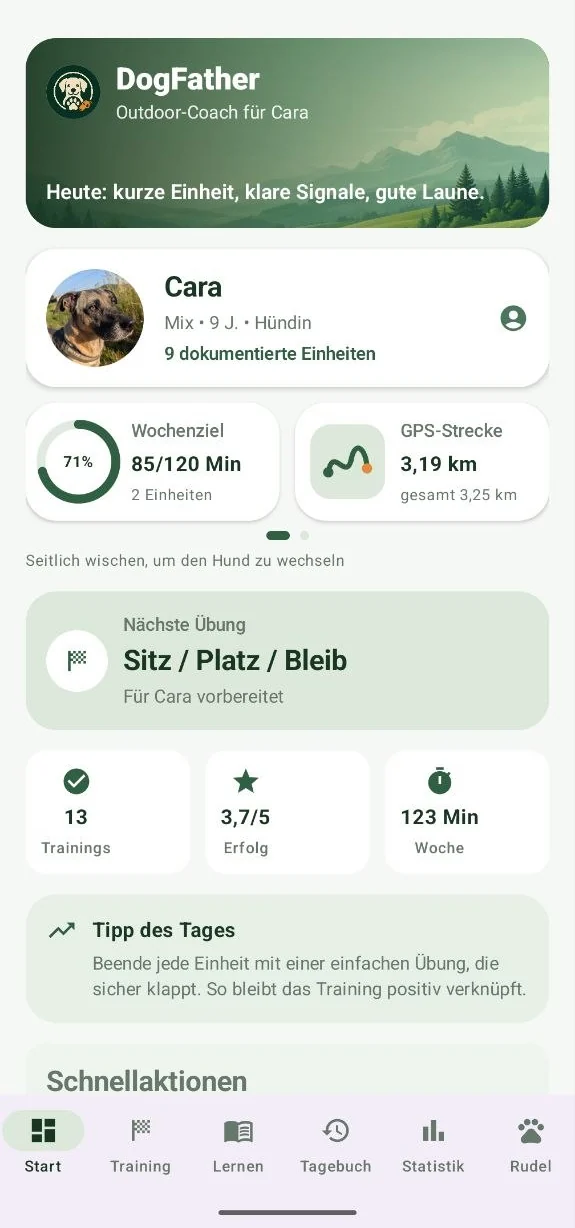Tap the Start tab
This screenshot has height=1228, width=575.
[x=43, y=1146]
